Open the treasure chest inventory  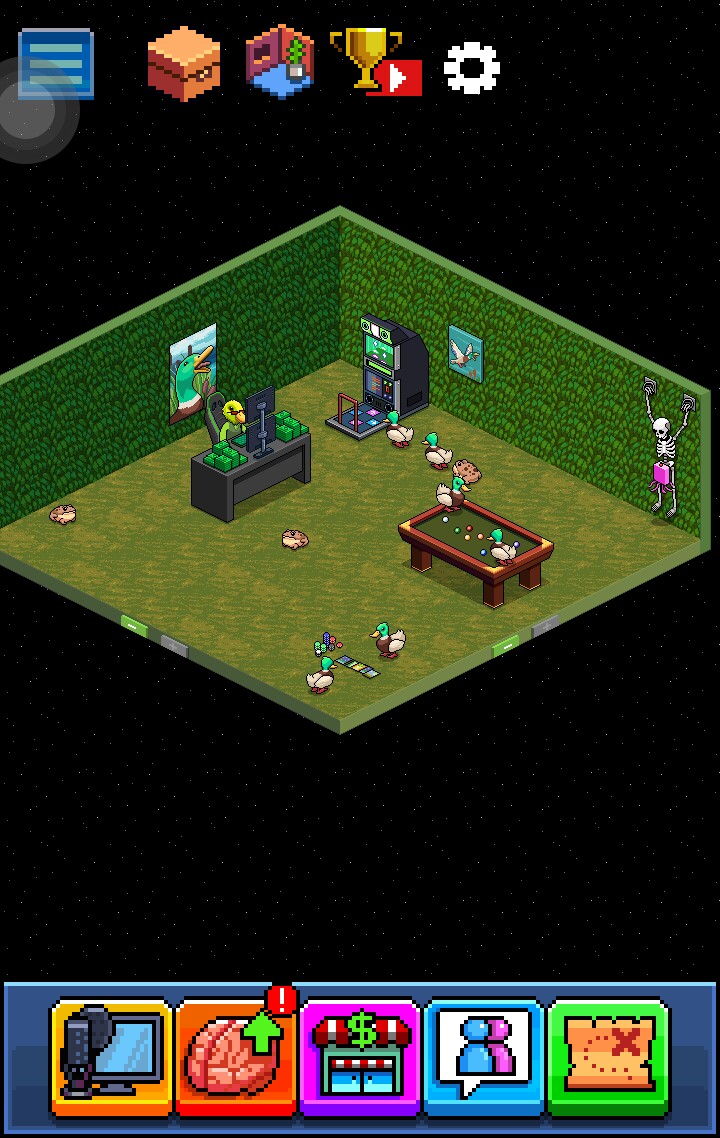pyautogui.click(x=184, y=66)
